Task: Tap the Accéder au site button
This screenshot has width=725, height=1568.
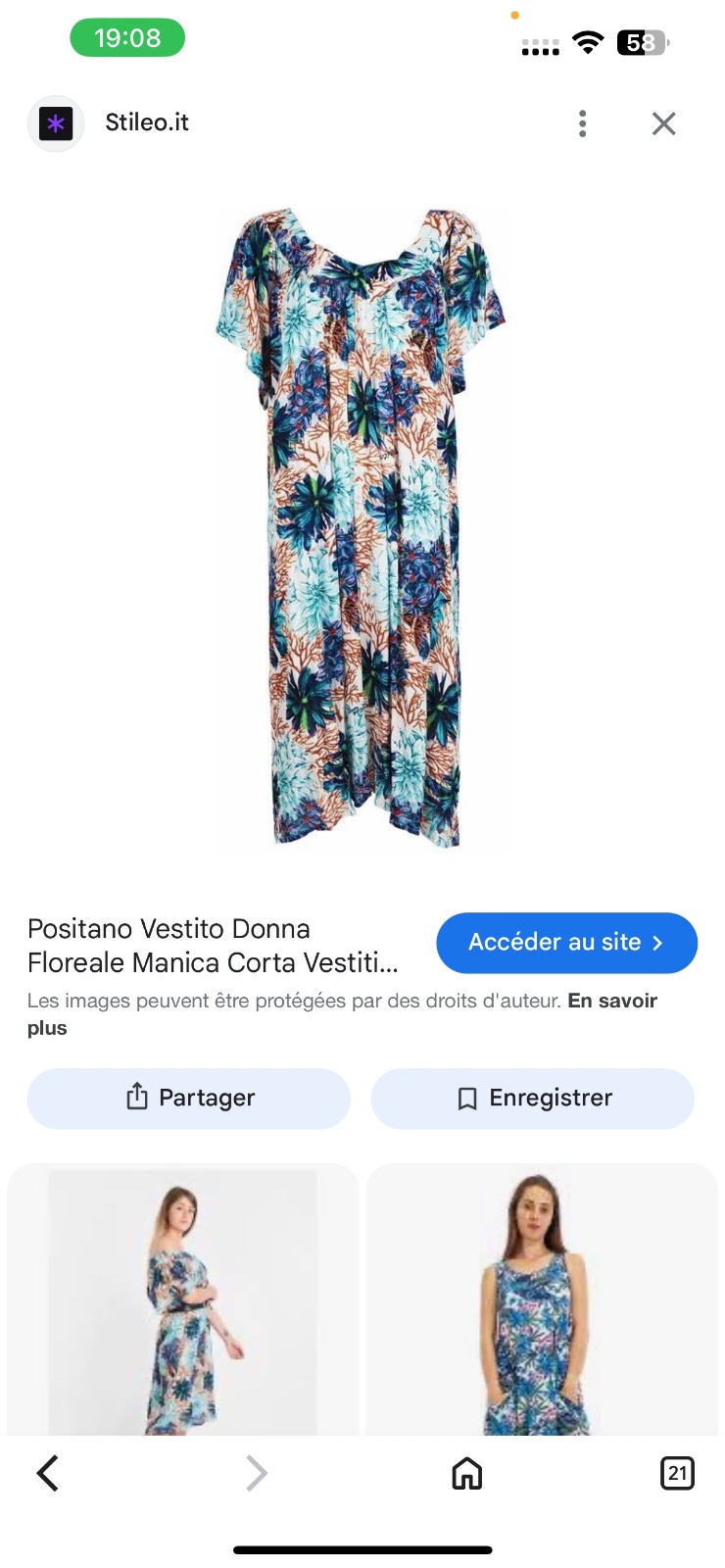Action: click(x=566, y=943)
